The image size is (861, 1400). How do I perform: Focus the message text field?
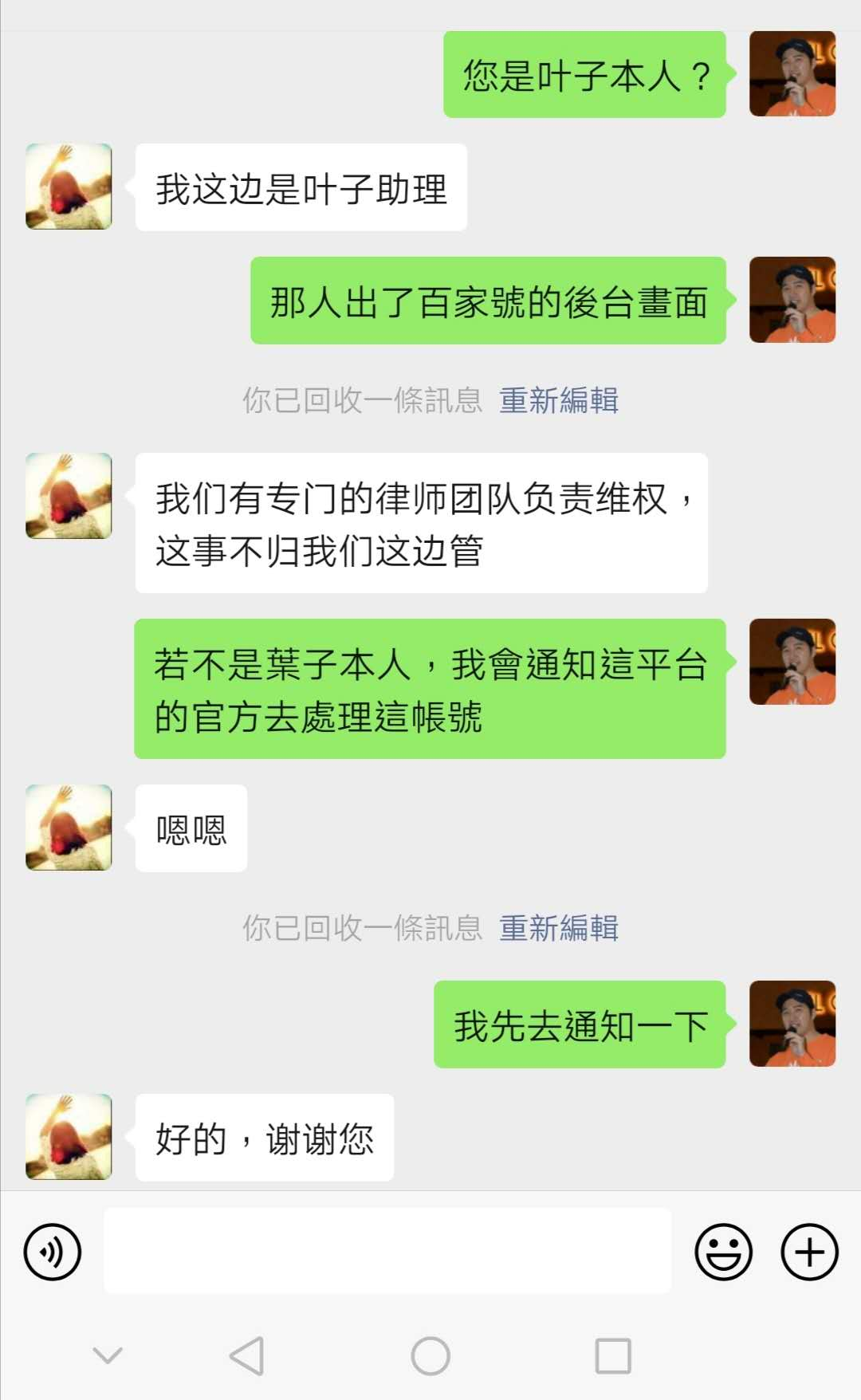[387, 1250]
